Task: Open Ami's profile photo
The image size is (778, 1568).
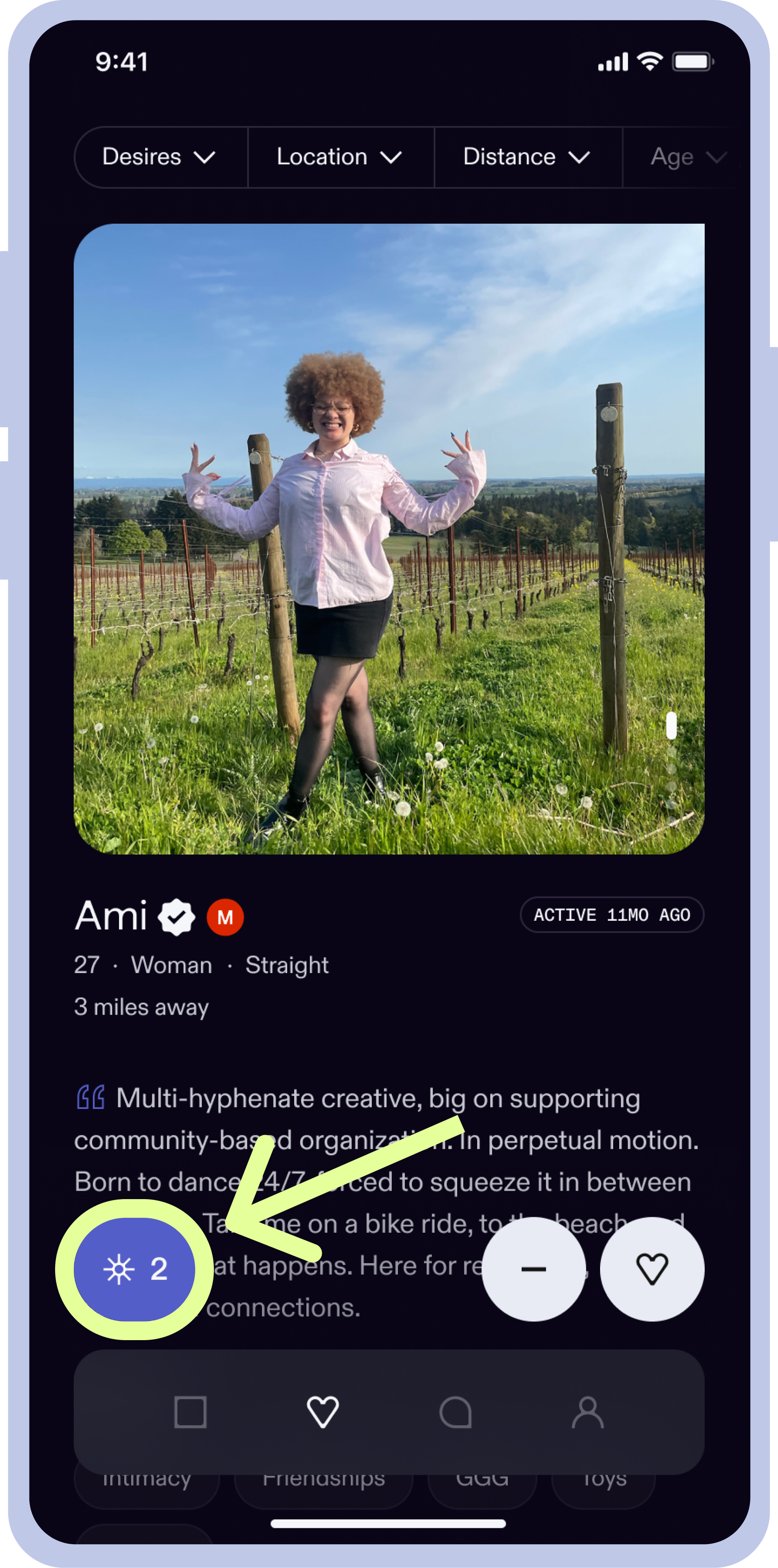Action: [389, 539]
